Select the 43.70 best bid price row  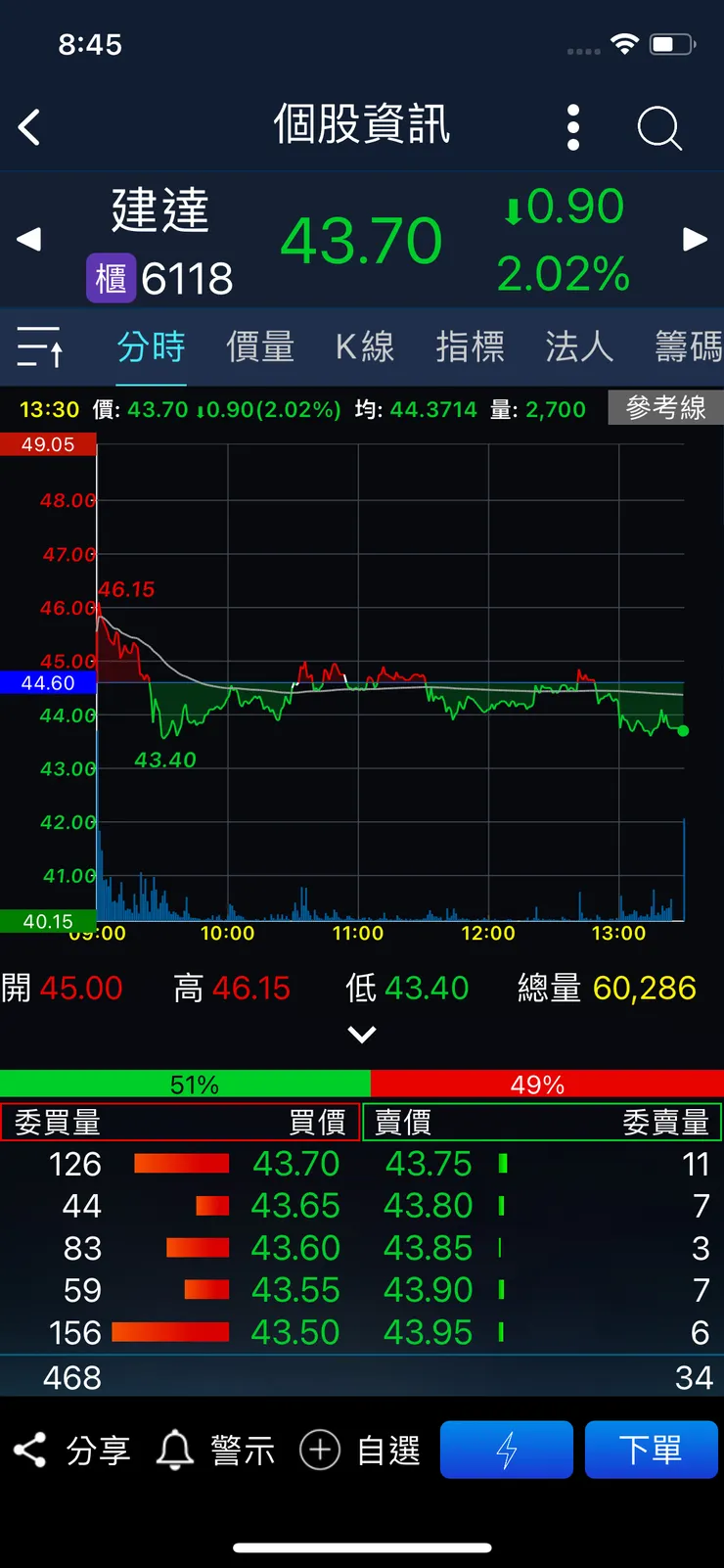(x=296, y=1164)
